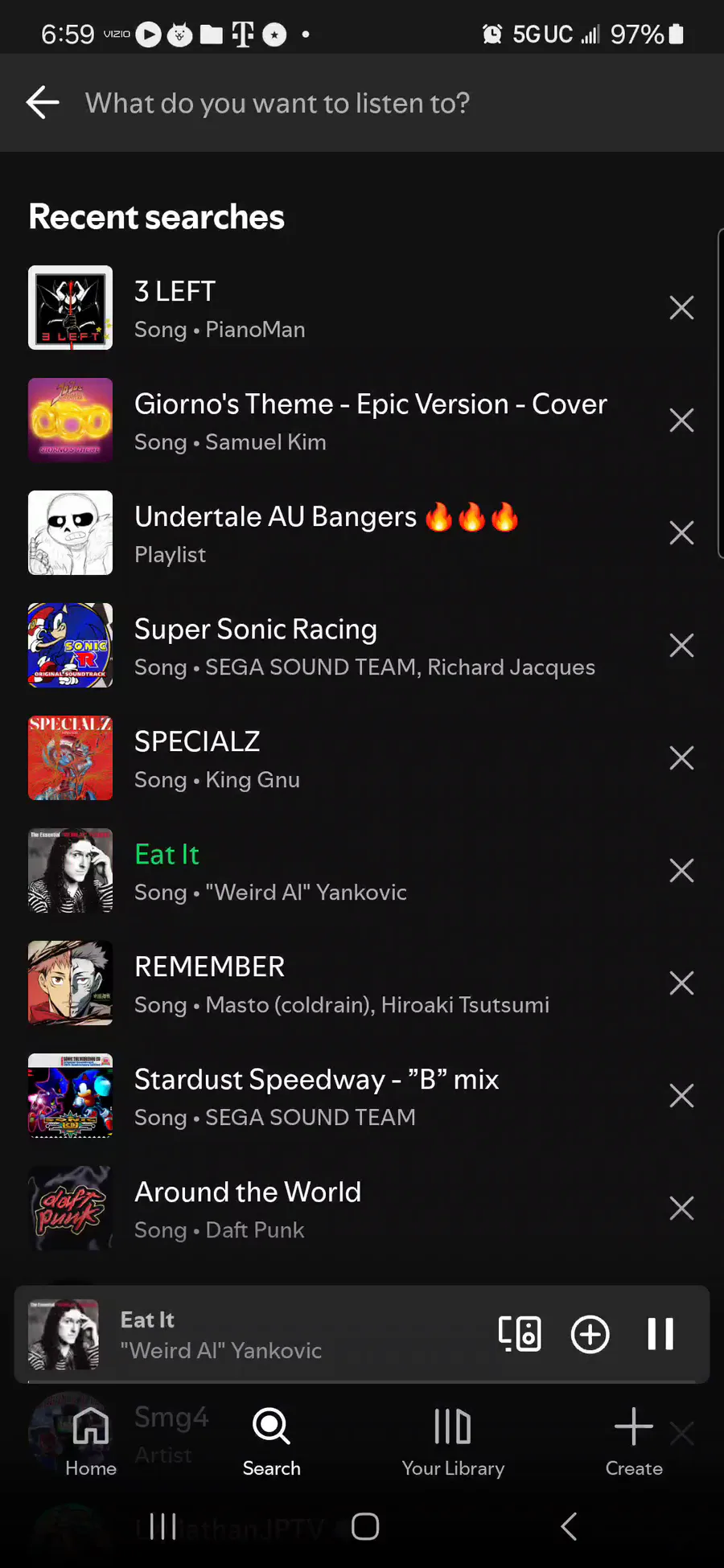Switch to Your Library tab
Screen dimensions: 724x1568
pos(453,1442)
